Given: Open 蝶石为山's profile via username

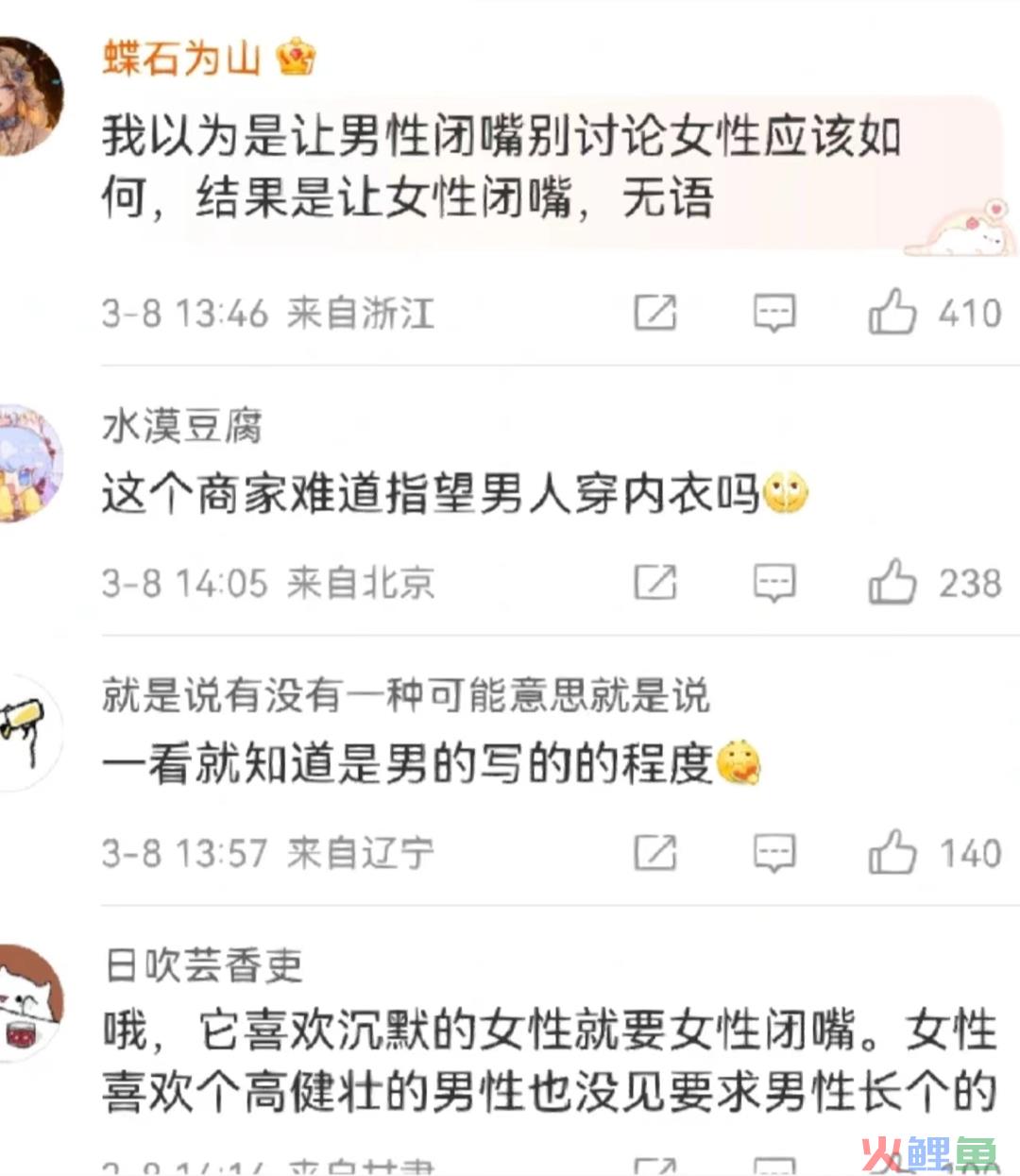Looking at the screenshot, I should point(181,59).
